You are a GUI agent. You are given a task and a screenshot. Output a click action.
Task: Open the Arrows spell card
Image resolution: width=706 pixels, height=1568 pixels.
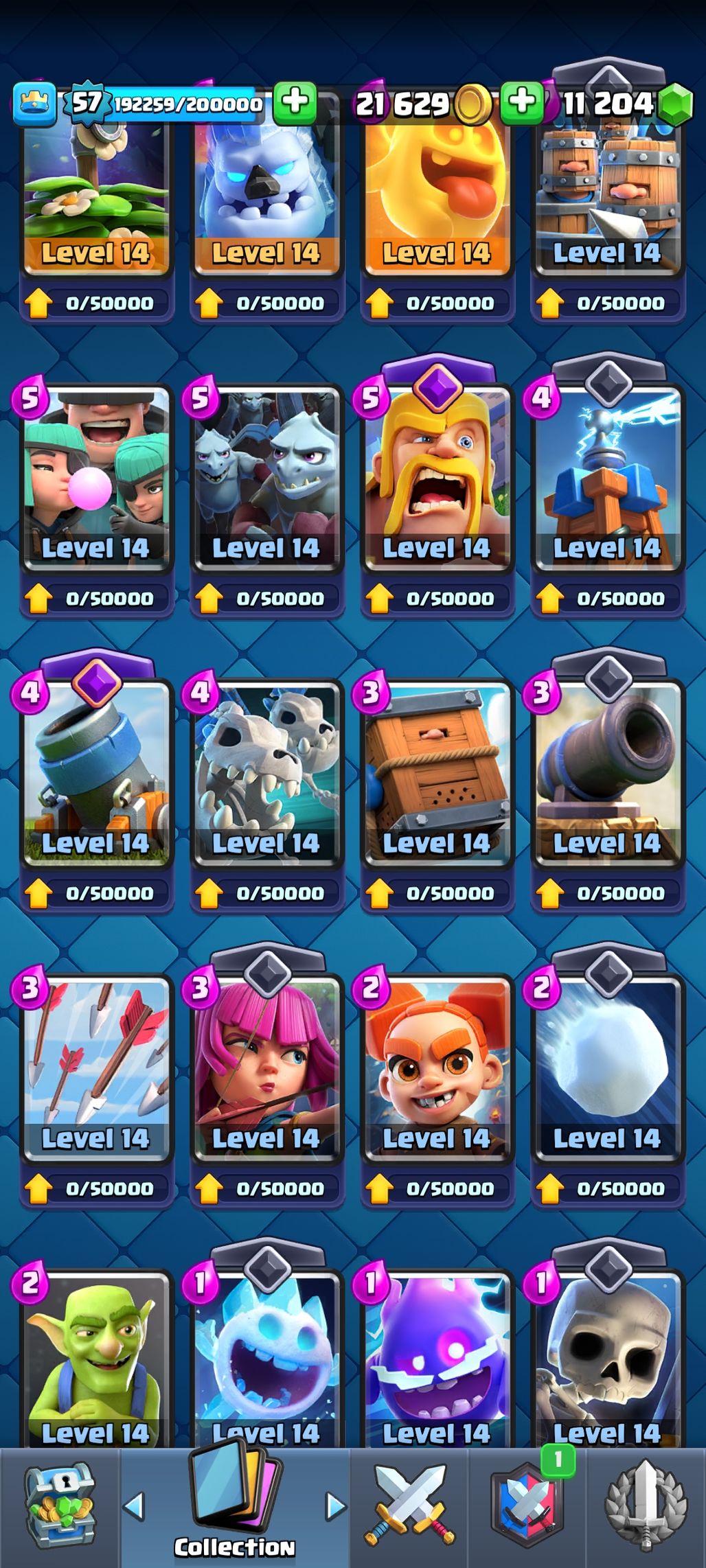coord(96,1071)
